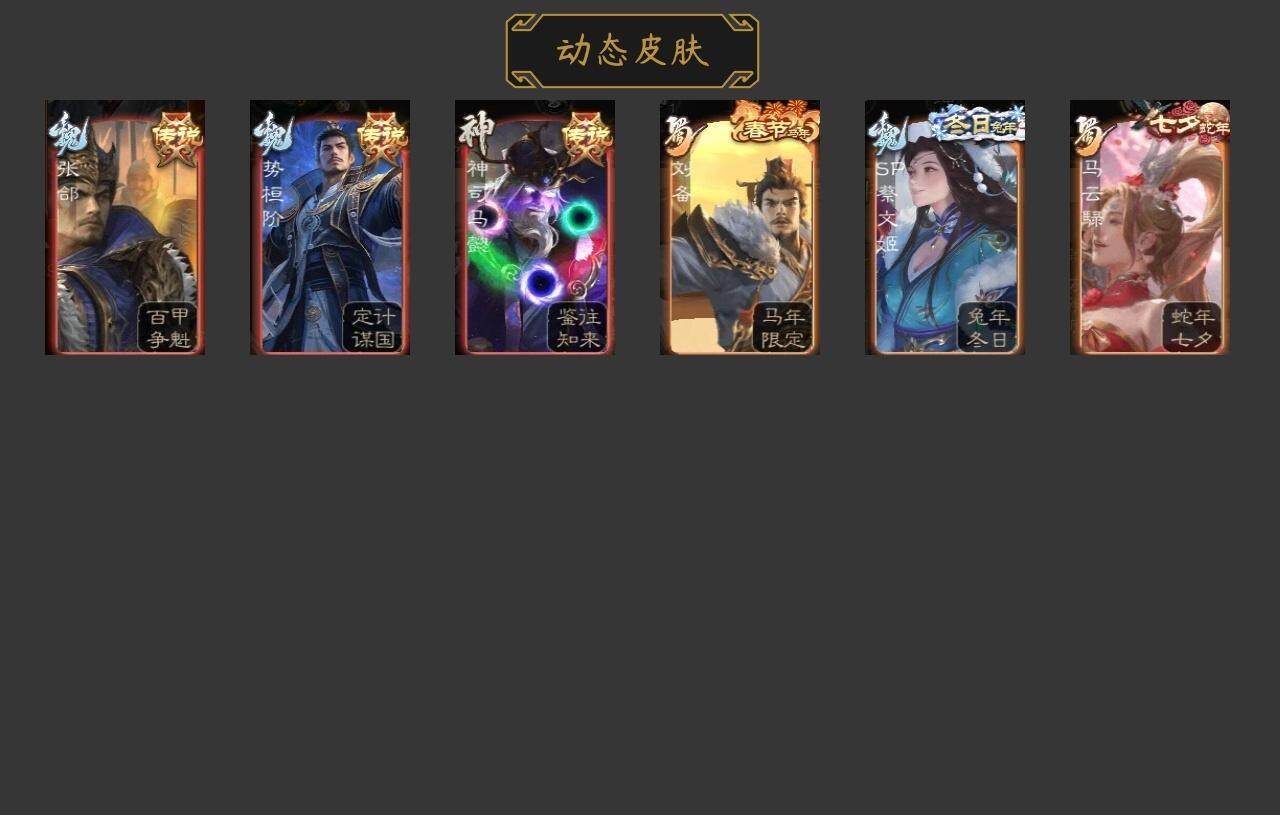
Task: Select the 势桓阶 定计谋国 skin
Action: click(x=330, y=228)
